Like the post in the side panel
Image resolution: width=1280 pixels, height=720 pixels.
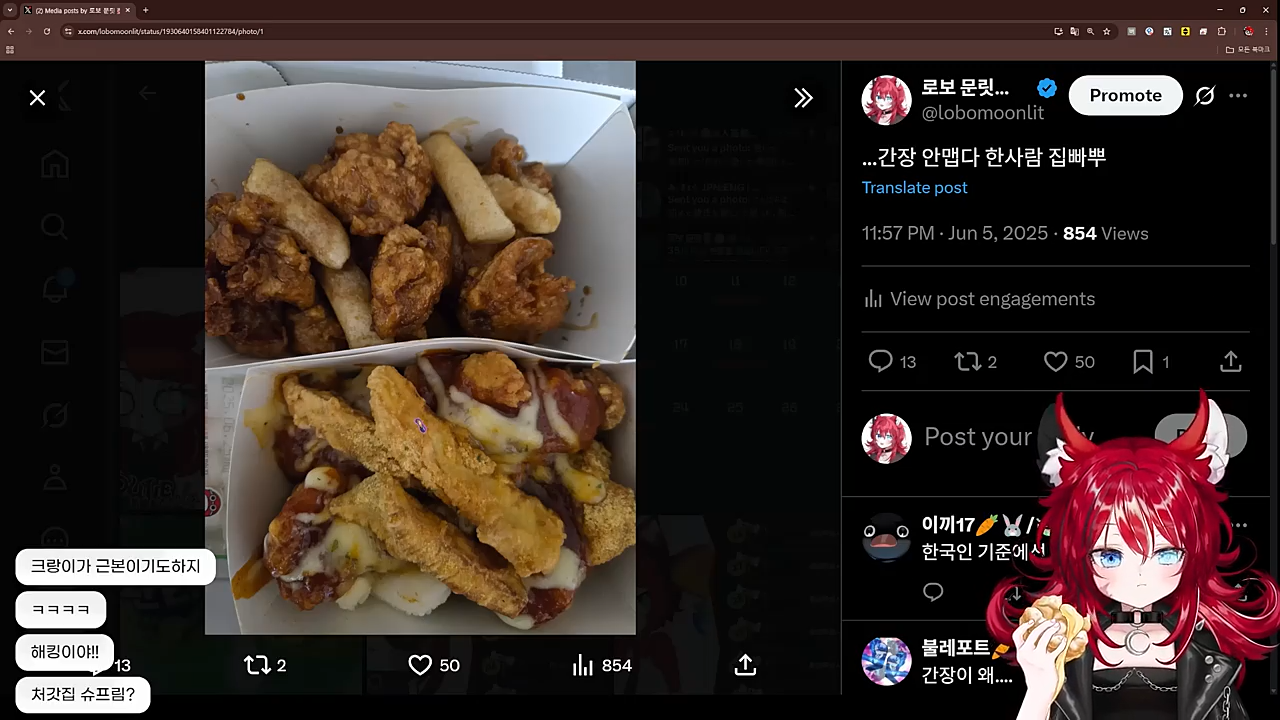coord(1055,361)
